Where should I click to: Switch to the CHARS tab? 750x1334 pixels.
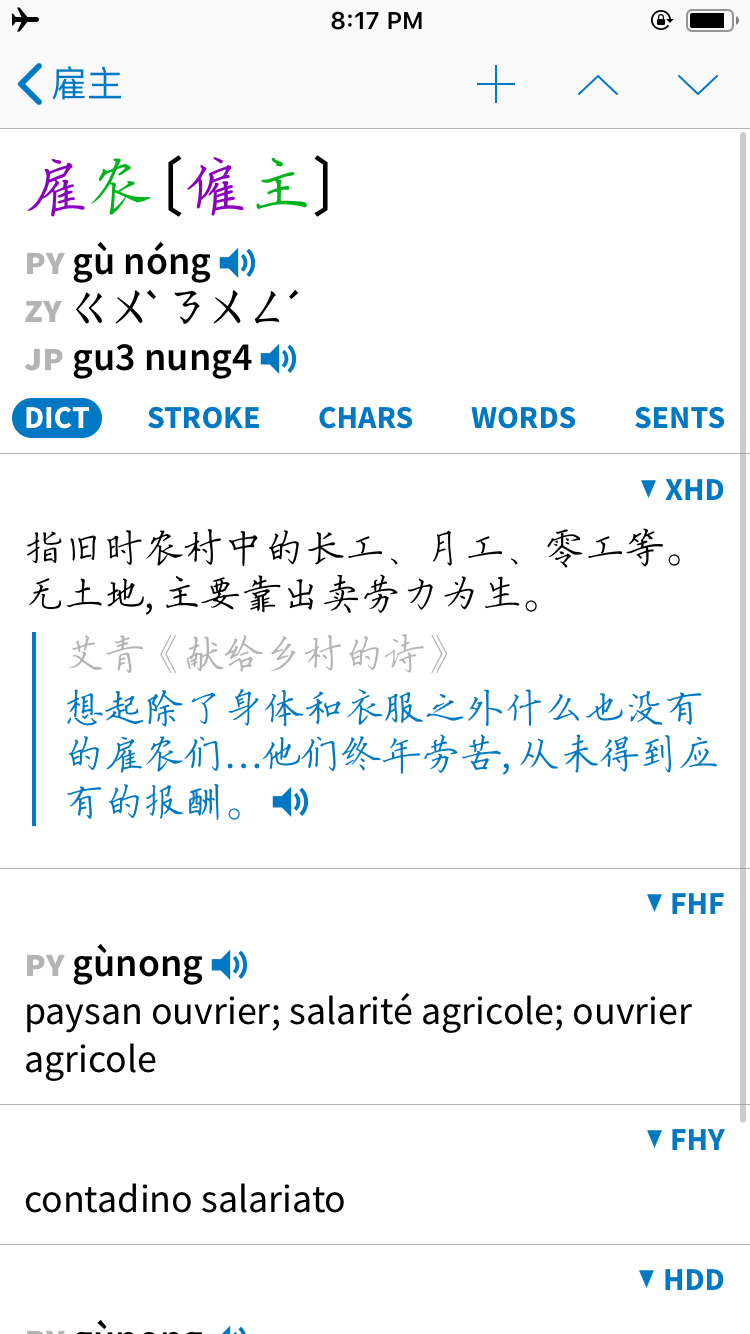(x=366, y=418)
